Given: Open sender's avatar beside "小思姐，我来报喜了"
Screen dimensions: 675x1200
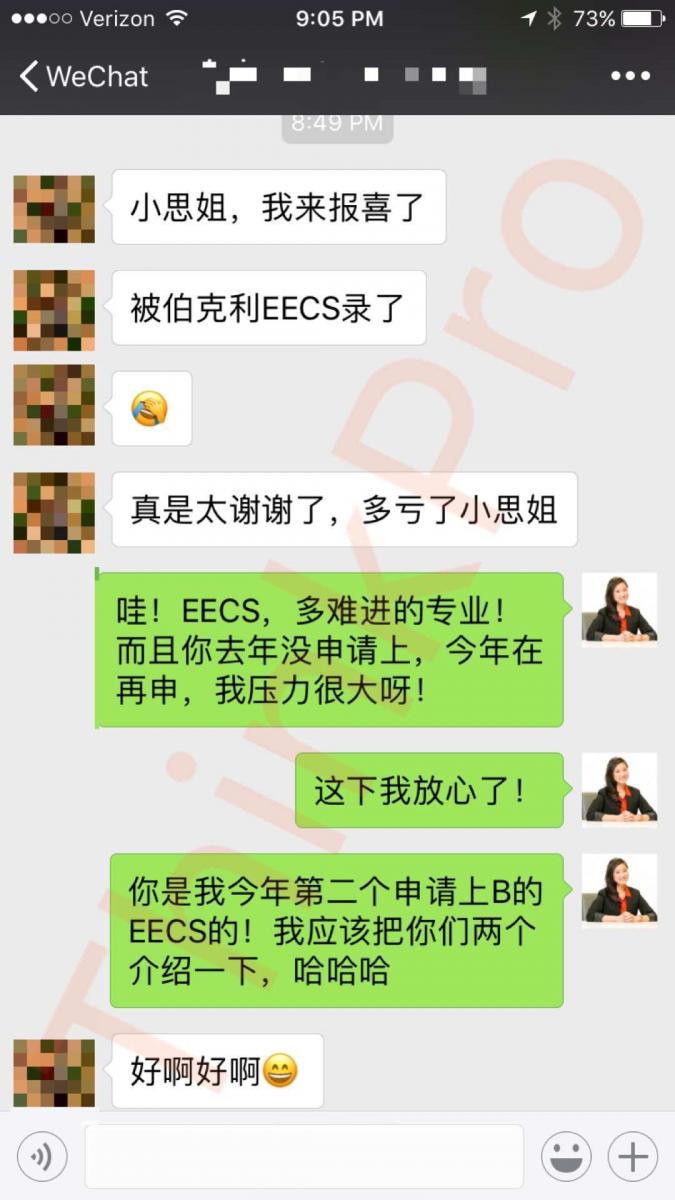Looking at the screenshot, I should pyautogui.click(x=54, y=209).
